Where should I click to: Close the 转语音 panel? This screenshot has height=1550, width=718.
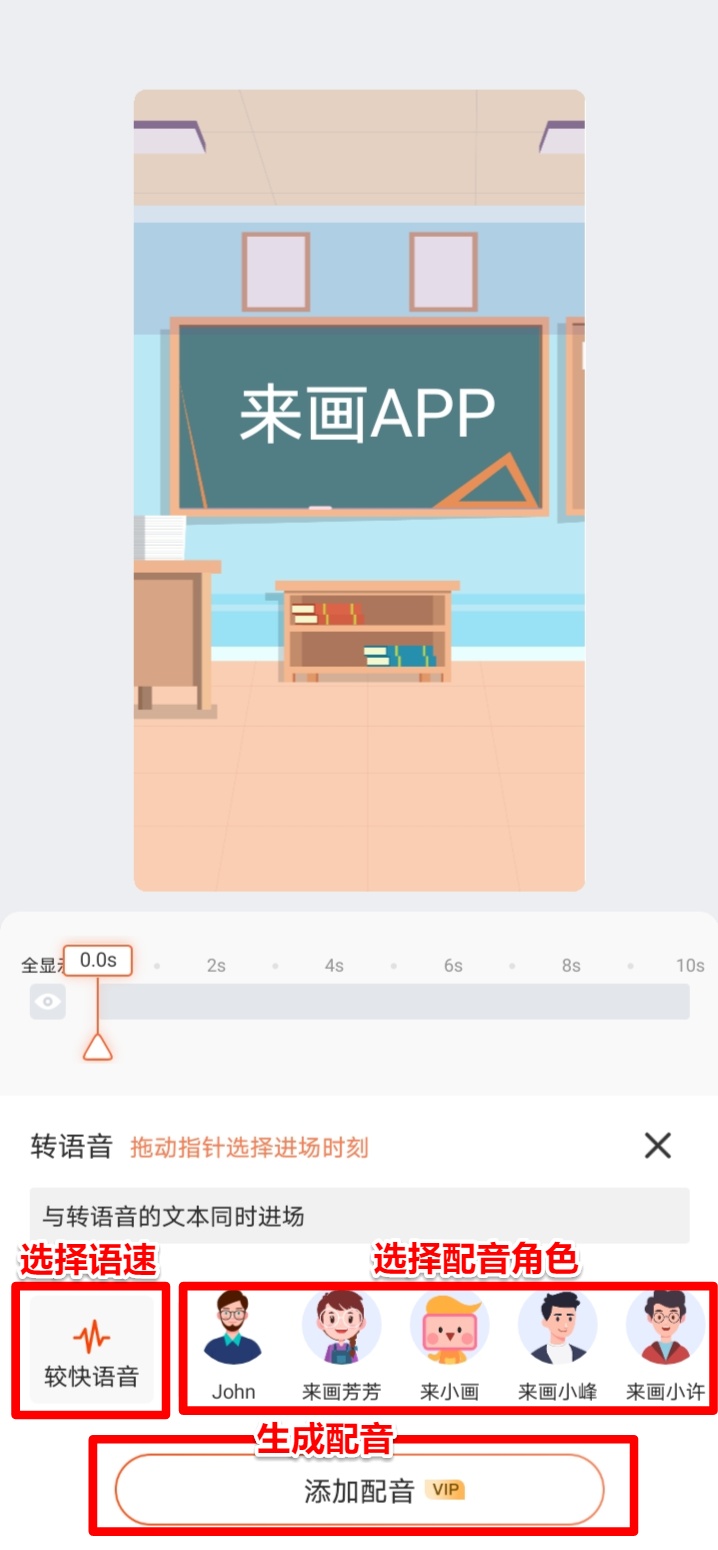(657, 1145)
